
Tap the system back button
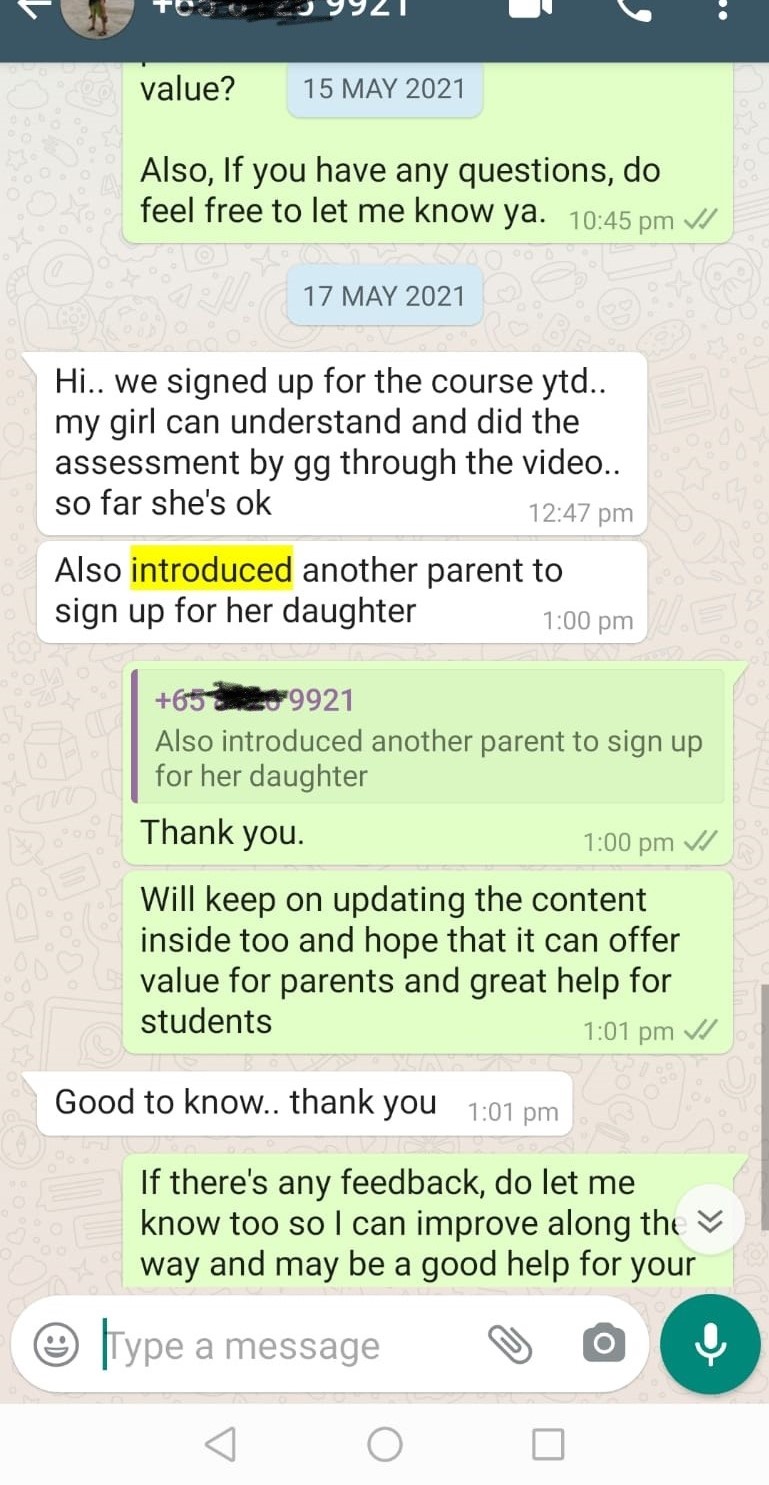220,1444
